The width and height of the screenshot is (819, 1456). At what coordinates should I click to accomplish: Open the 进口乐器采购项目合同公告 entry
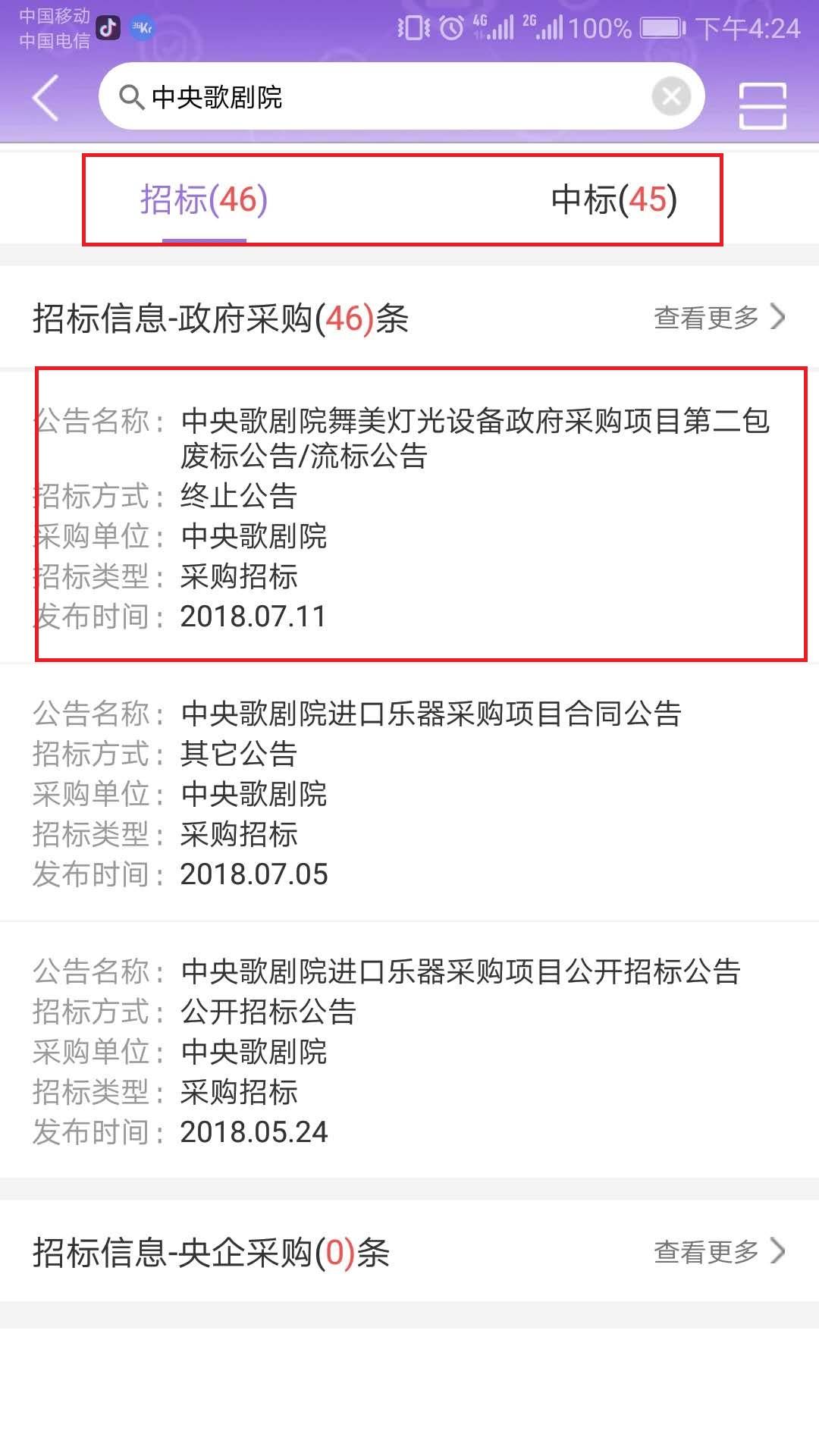(409, 792)
